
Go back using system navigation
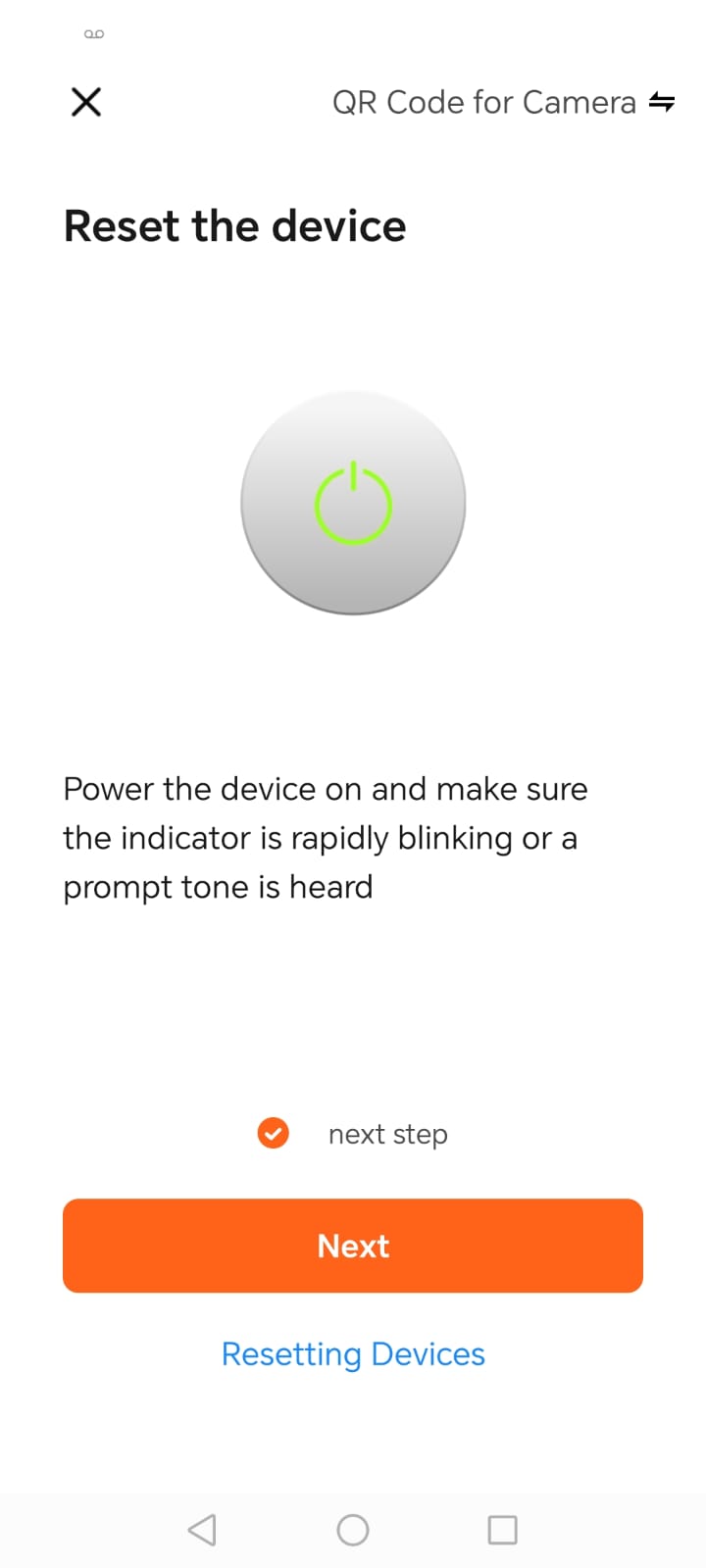pyautogui.click(x=202, y=1530)
